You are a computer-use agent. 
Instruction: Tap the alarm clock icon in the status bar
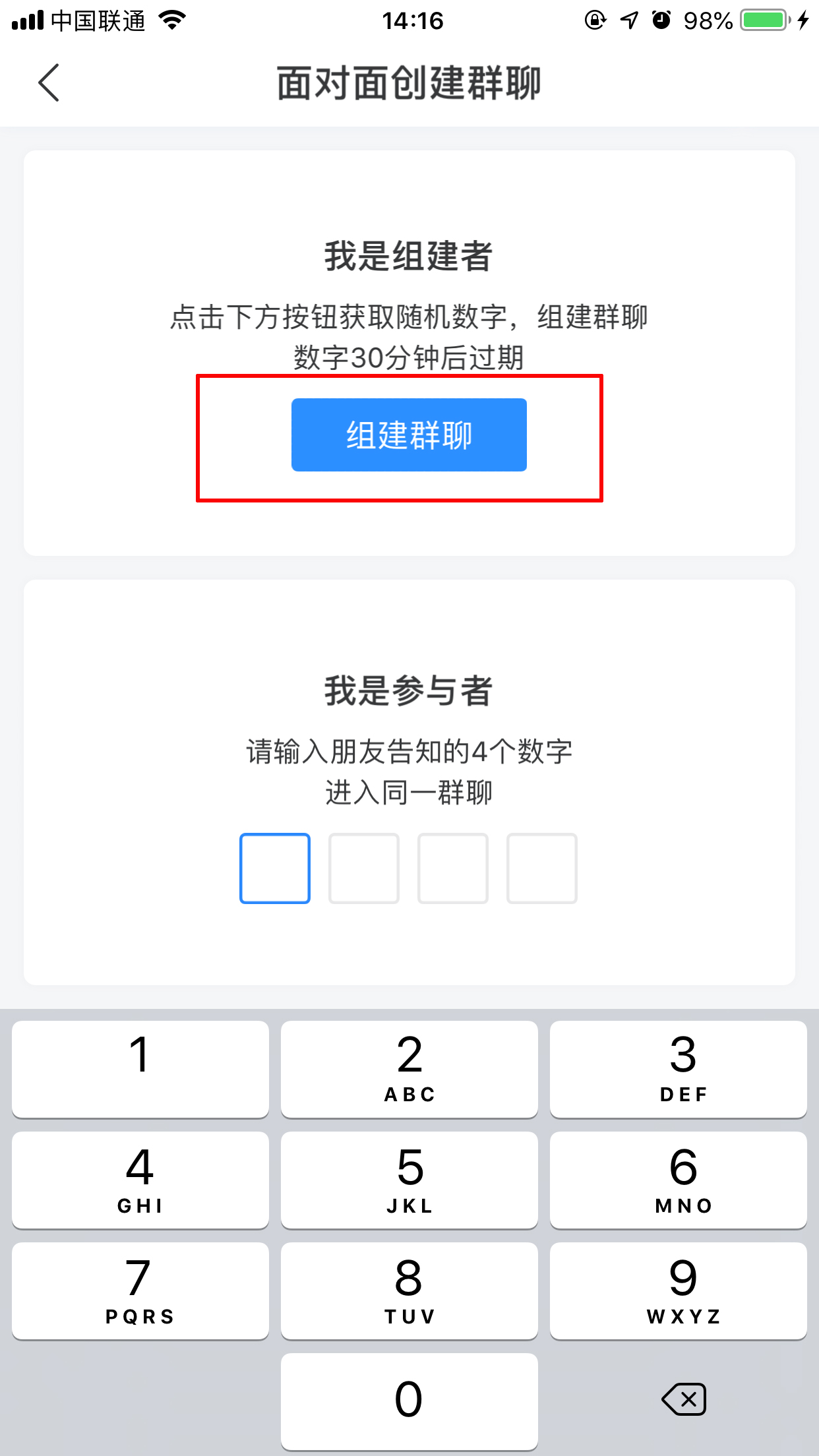coord(663,21)
